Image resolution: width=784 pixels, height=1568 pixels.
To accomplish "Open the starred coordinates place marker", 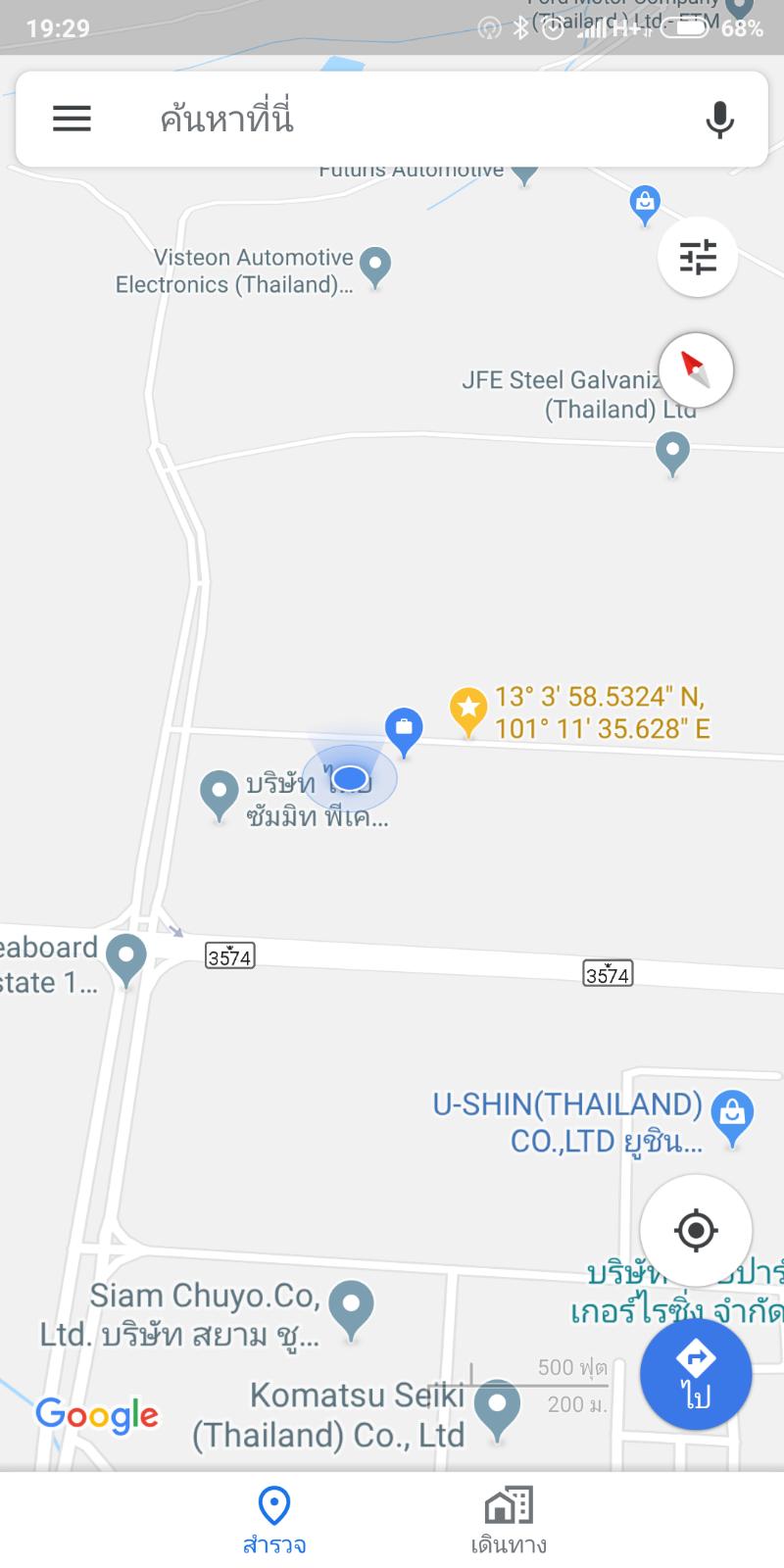I will (468, 708).
